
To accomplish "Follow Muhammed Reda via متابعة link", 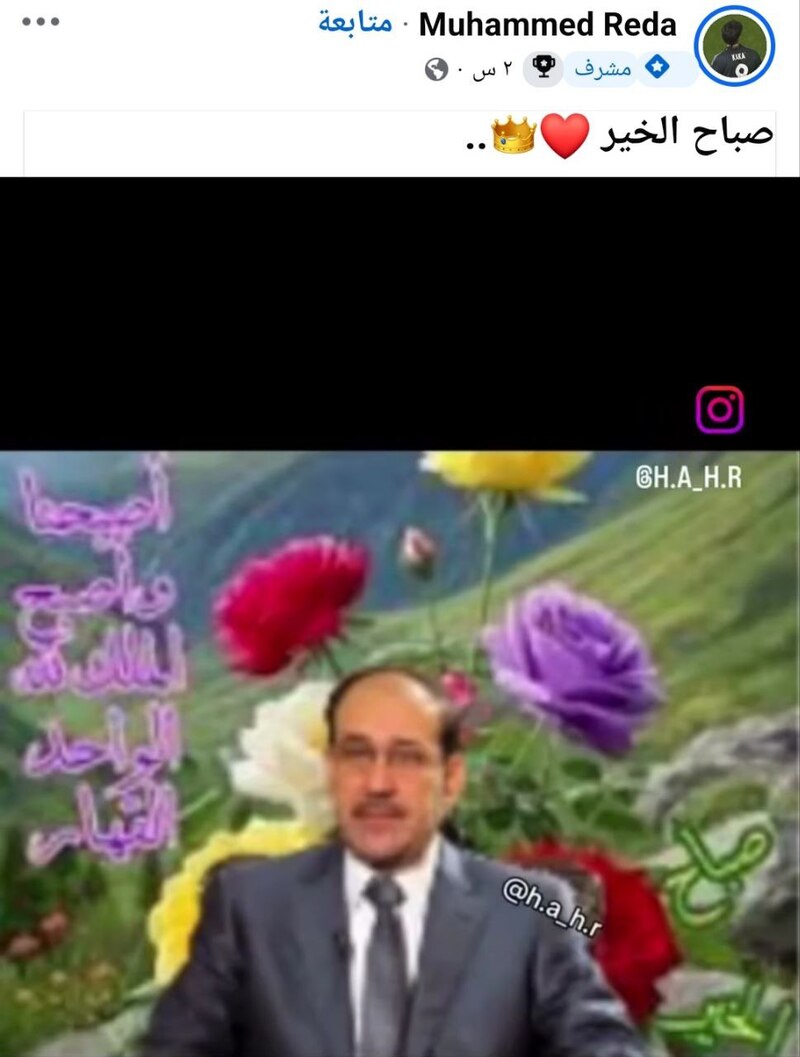I will pos(355,23).
